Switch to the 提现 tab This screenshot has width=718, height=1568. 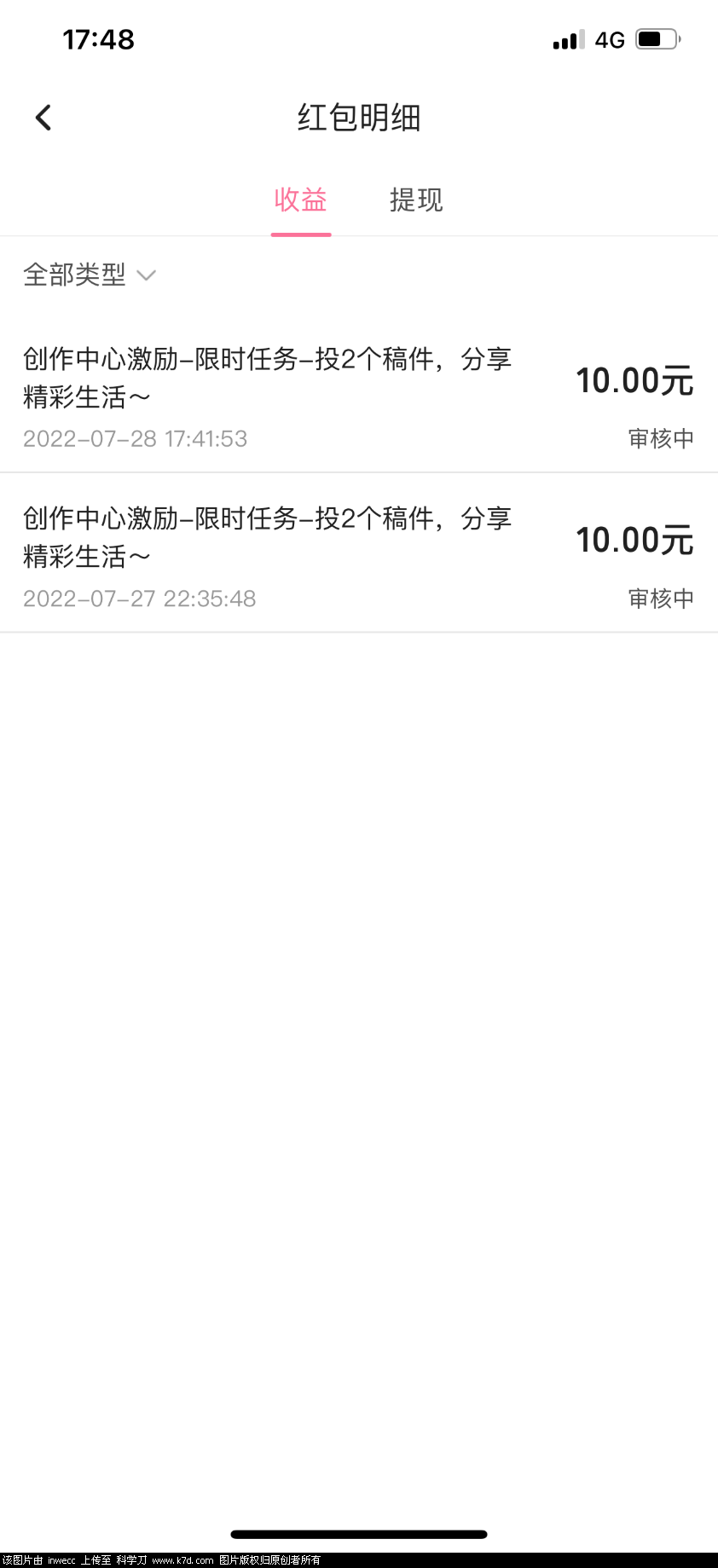pos(416,200)
